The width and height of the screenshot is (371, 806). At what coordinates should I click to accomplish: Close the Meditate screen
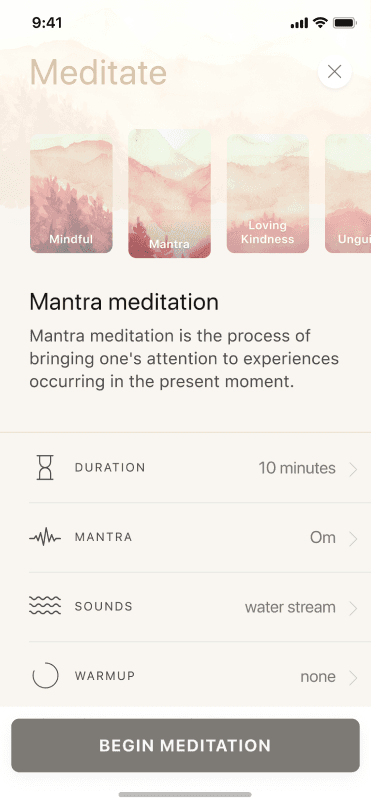point(335,71)
